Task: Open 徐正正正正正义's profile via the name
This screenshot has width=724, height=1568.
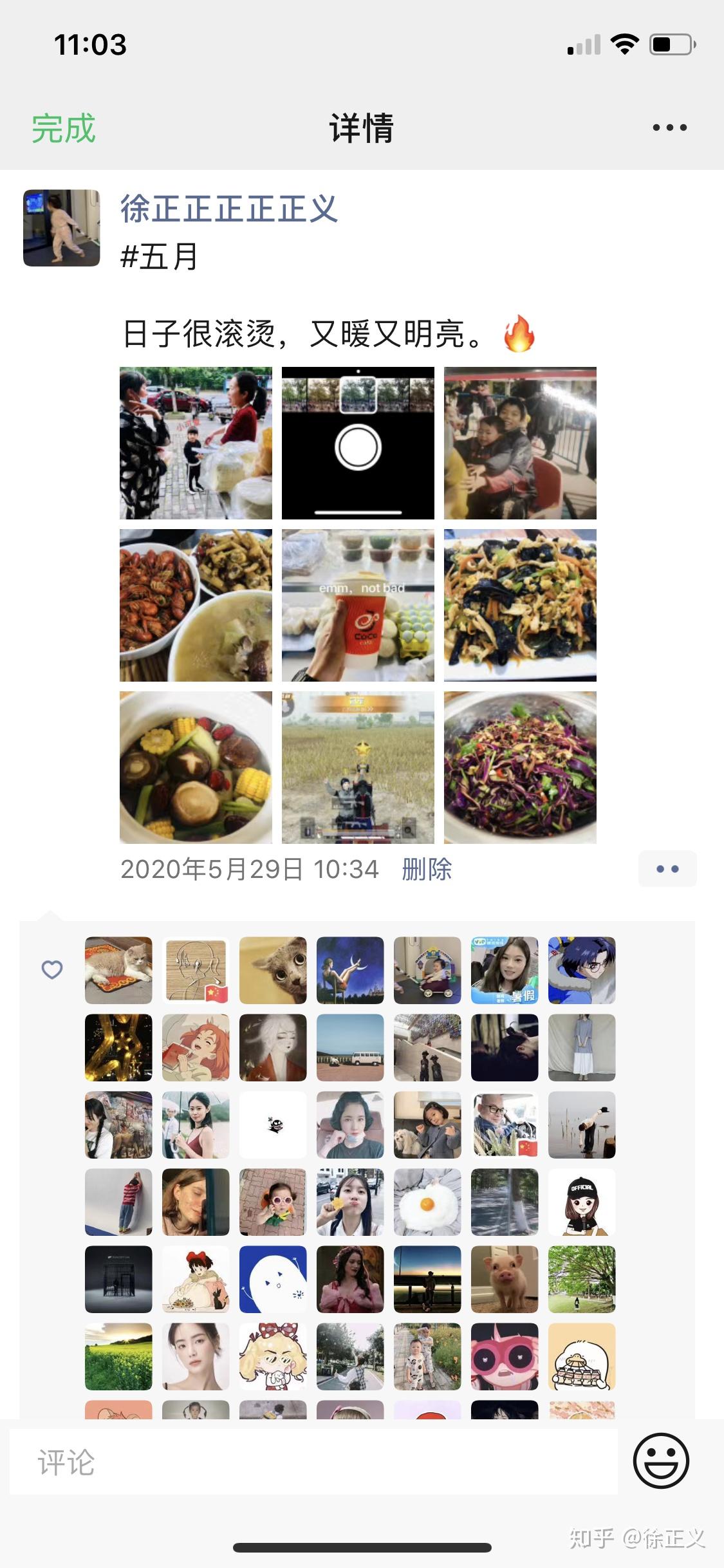Action: coord(228,209)
